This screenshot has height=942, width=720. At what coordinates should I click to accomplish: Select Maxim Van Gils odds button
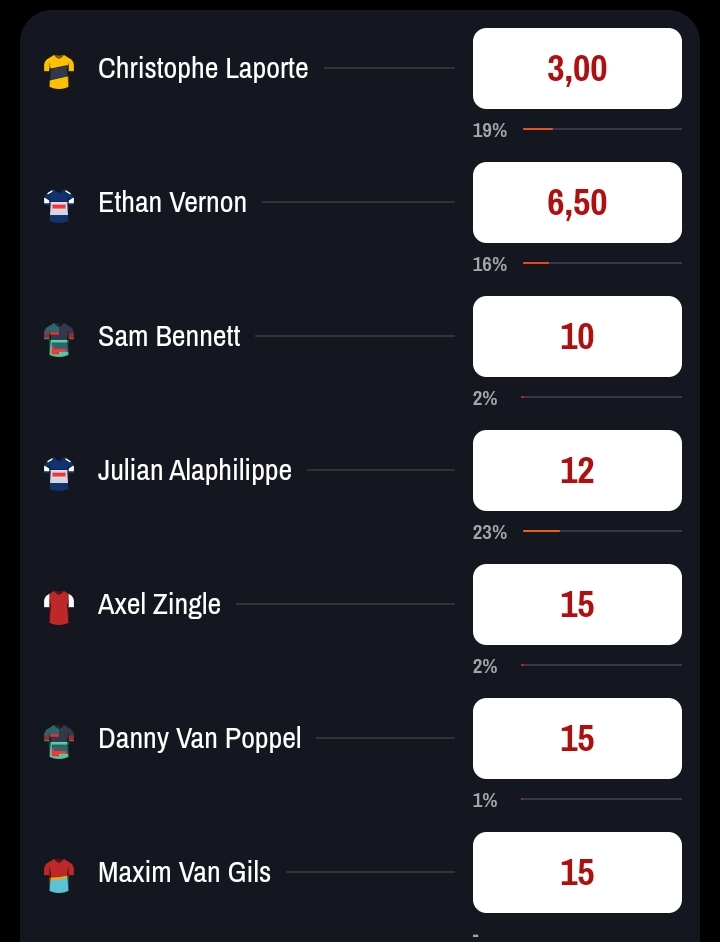pyautogui.click(x=577, y=872)
